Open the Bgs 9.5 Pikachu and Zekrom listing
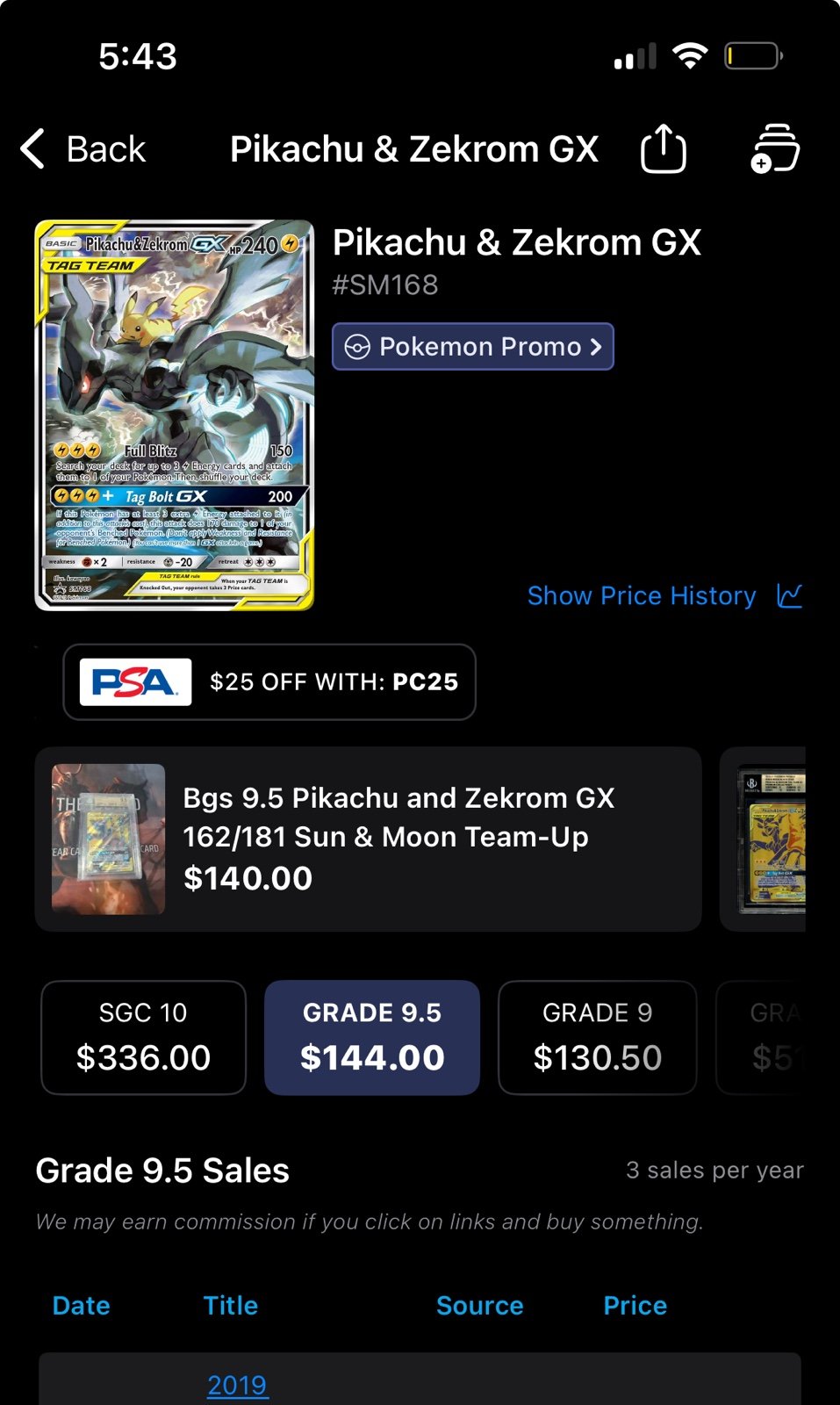The height and width of the screenshot is (1405, 840). tap(368, 839)
